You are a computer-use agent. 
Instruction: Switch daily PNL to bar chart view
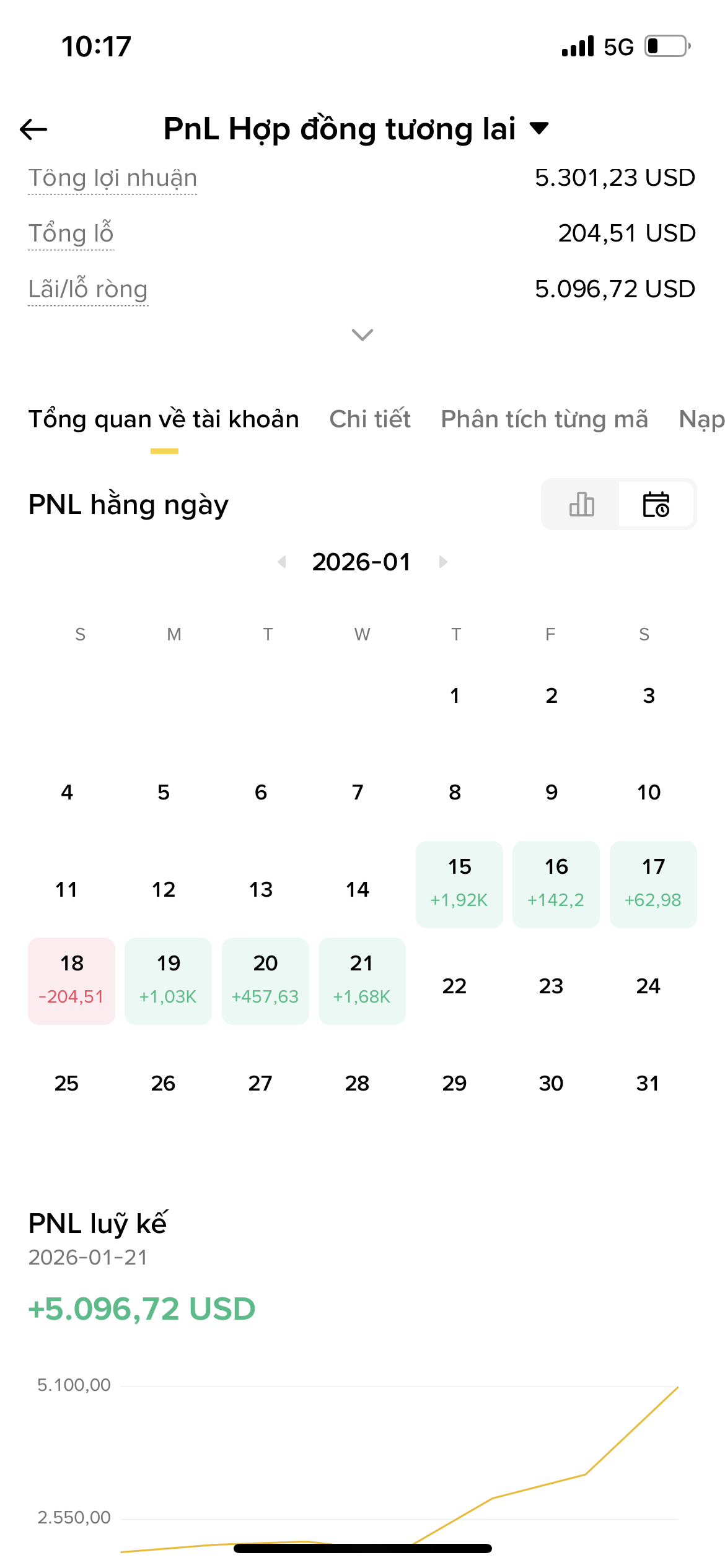click(581, 504)
